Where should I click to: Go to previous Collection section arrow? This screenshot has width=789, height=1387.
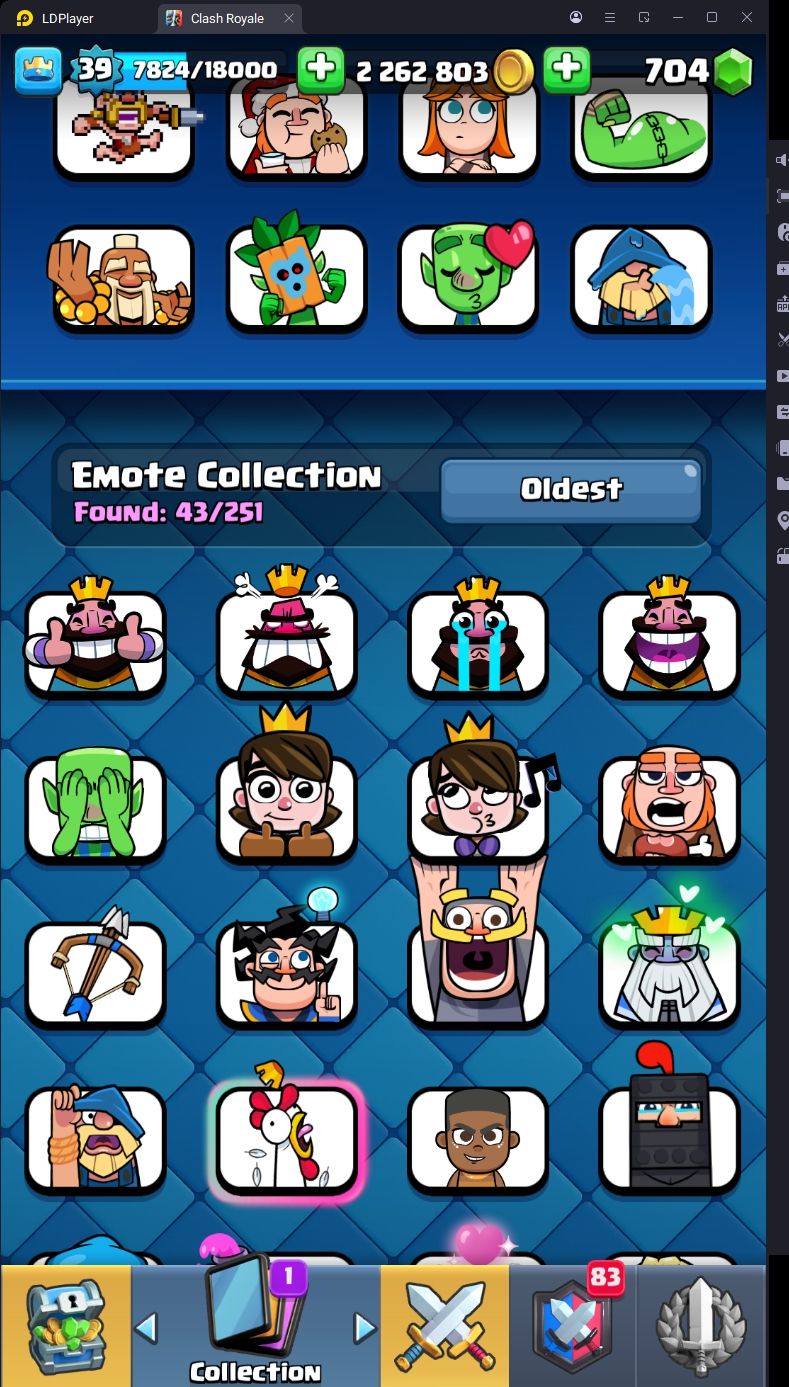click(146, 1328)
